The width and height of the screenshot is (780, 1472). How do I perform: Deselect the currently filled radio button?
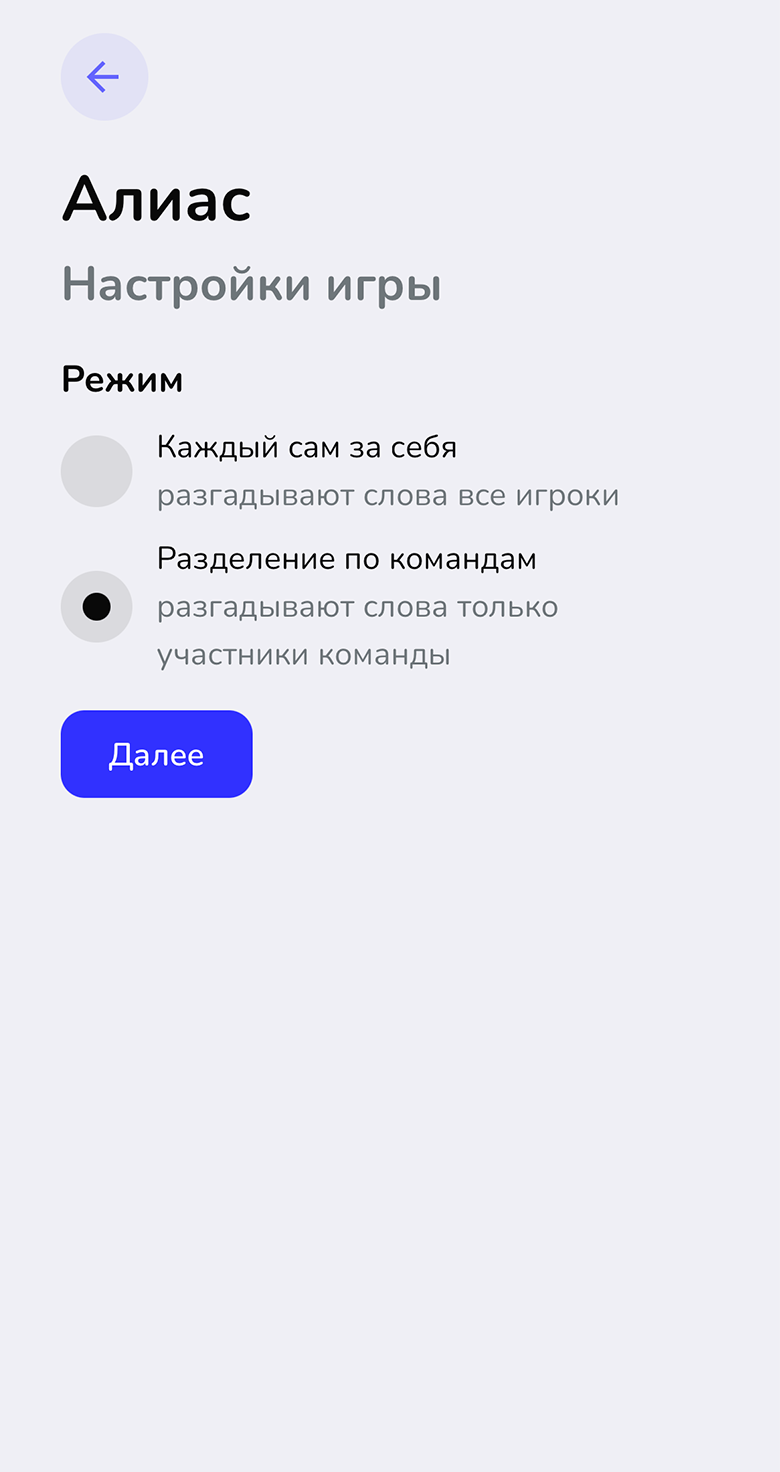coord(96,607)
